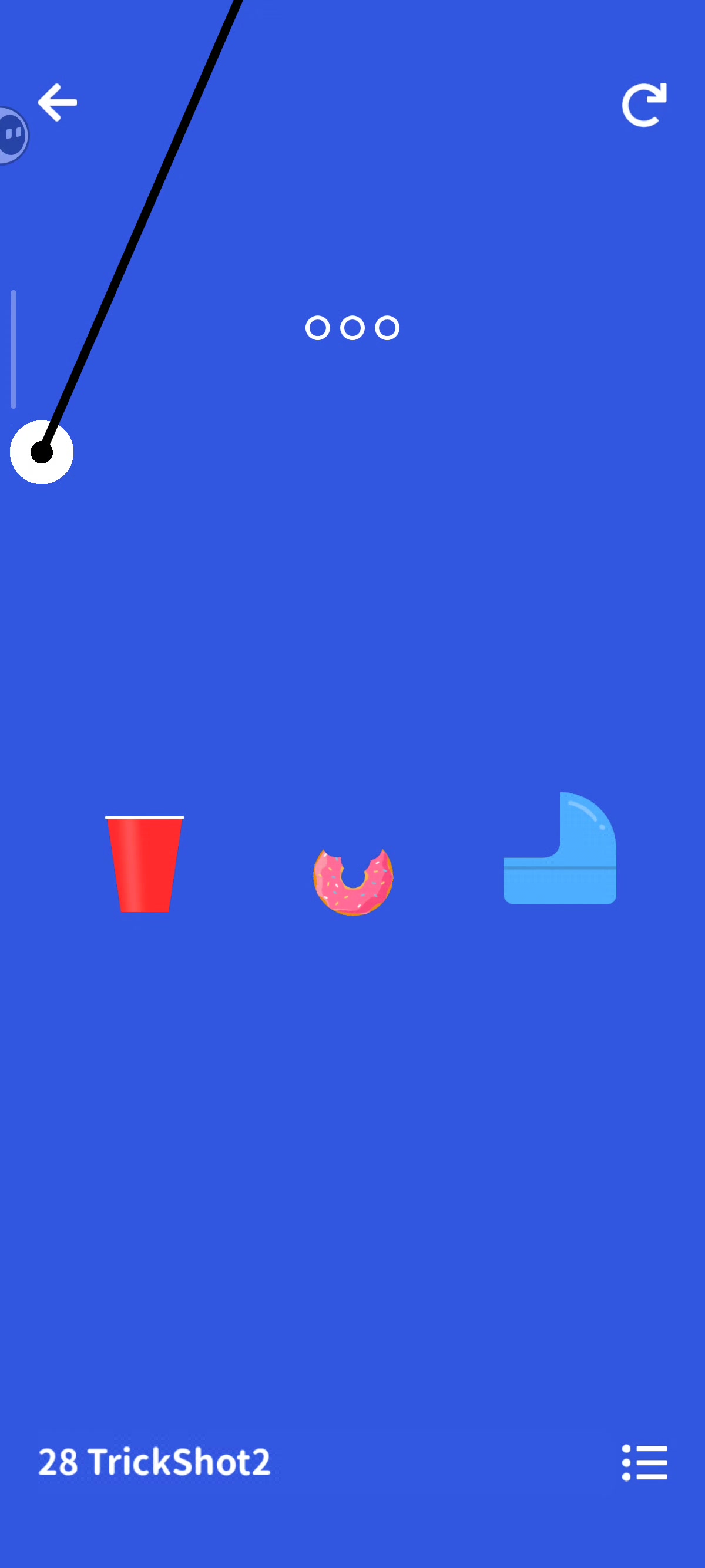Restart the level with the reload icon

tap(644, 105)
